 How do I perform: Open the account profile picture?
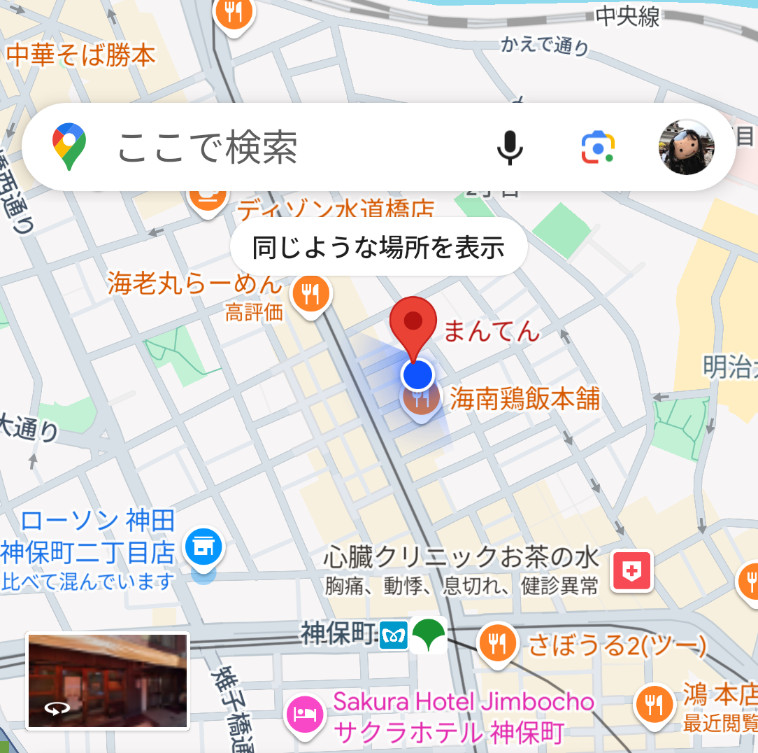686,148
